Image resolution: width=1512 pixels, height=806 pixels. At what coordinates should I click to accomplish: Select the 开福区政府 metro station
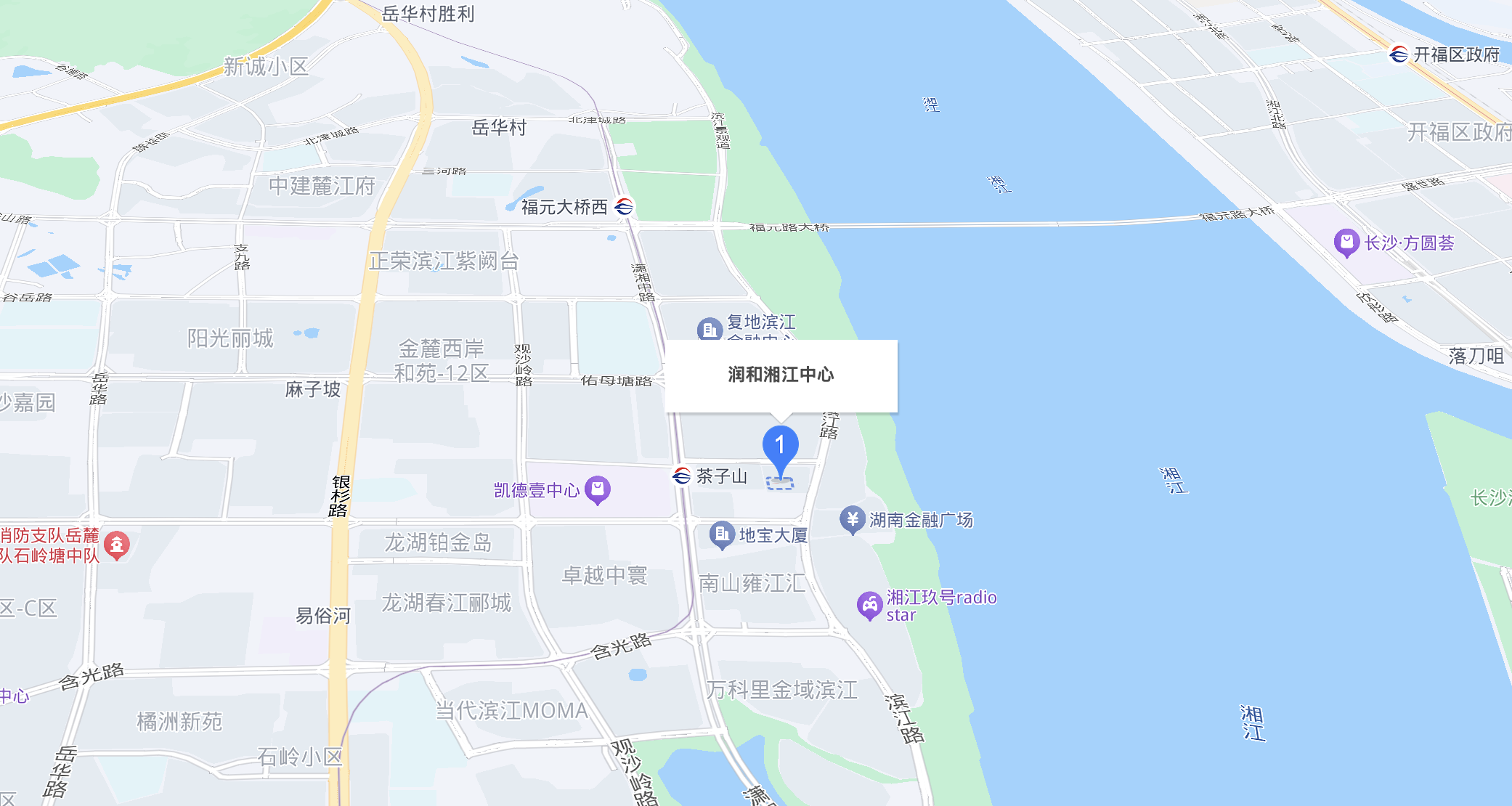tap(1399, 54)
